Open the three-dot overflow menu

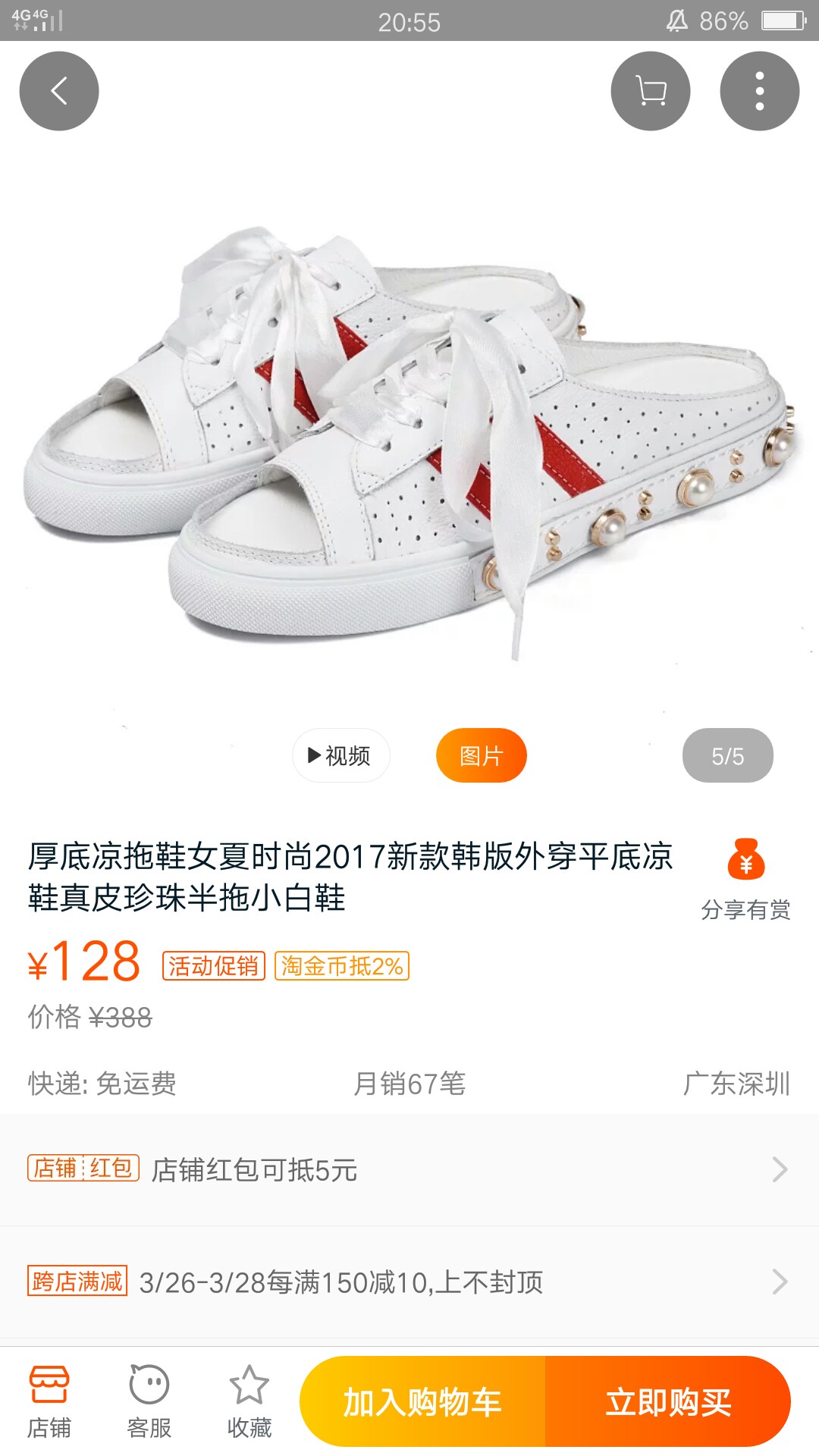(x=760, y=91)
